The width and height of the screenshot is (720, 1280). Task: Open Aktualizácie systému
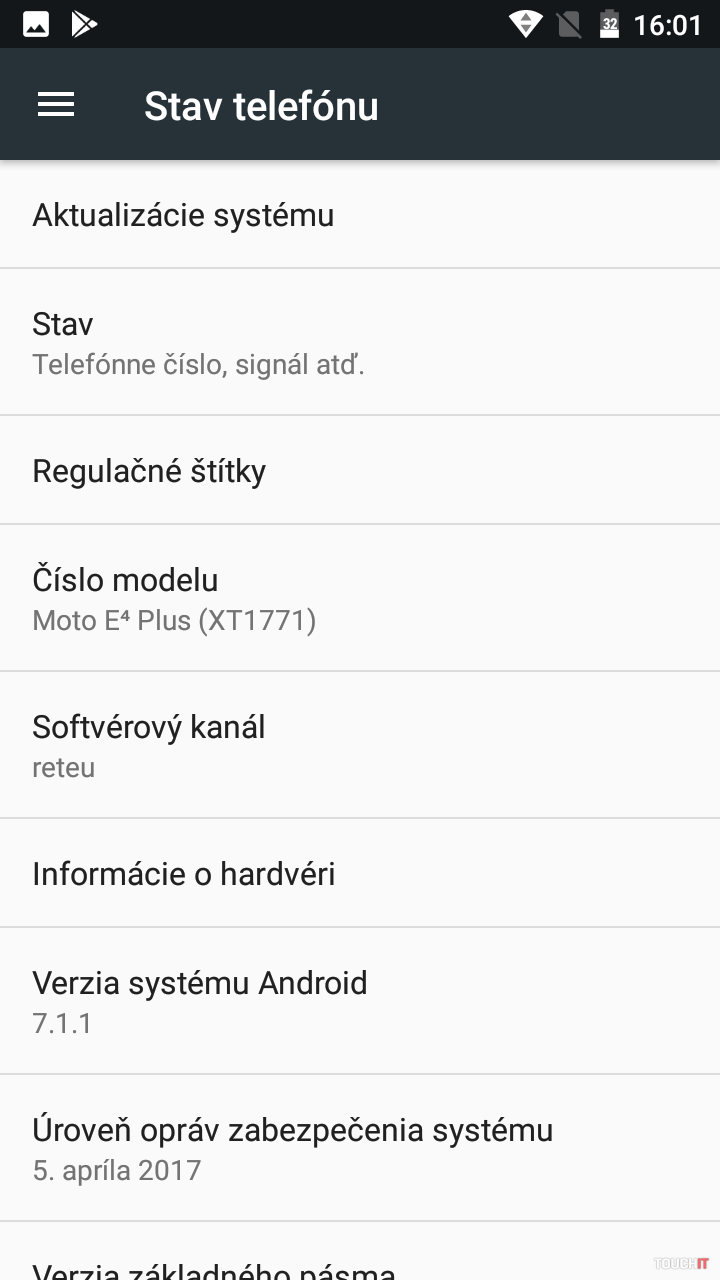click(x=360, y=215)
